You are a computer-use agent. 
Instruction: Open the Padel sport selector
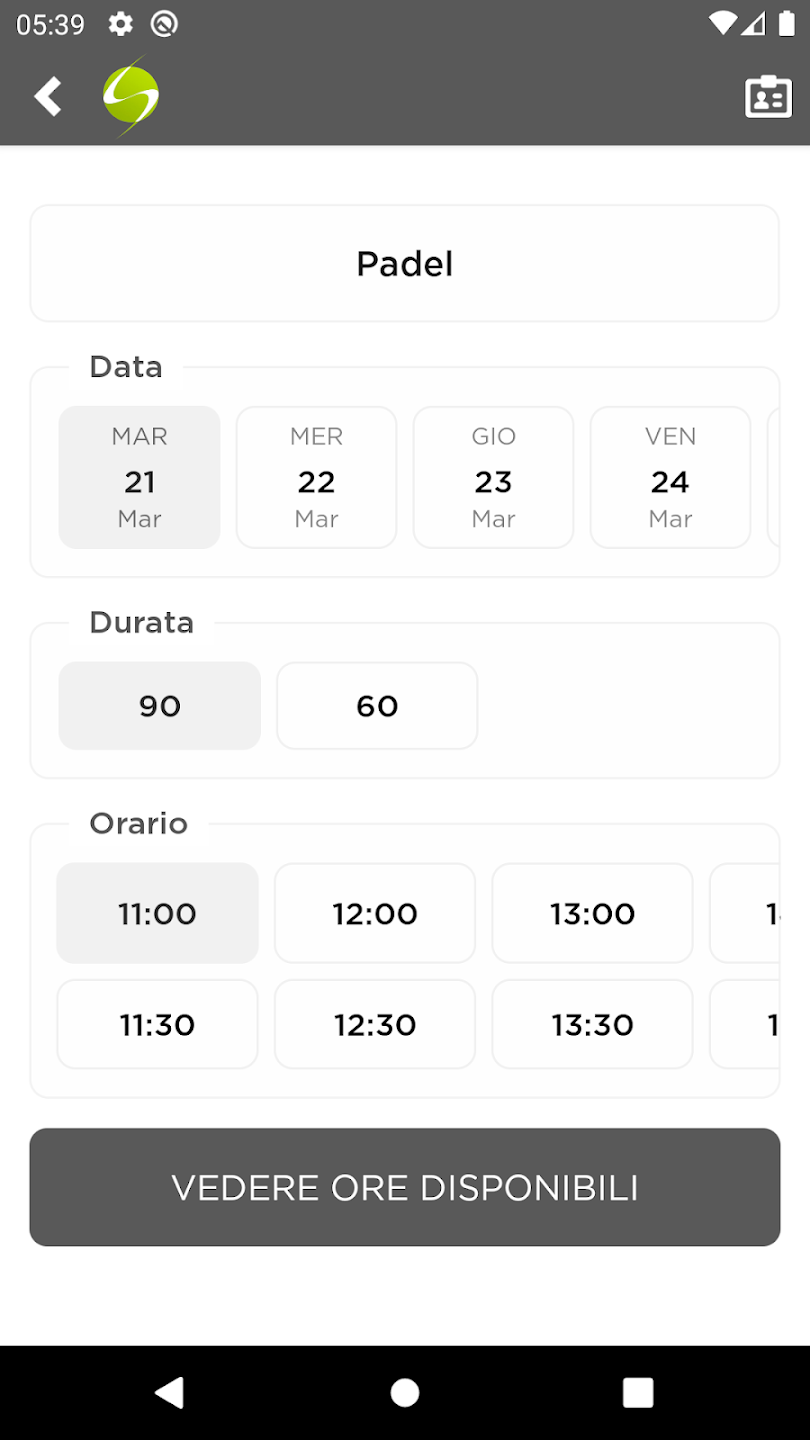[x=404, y=264]
